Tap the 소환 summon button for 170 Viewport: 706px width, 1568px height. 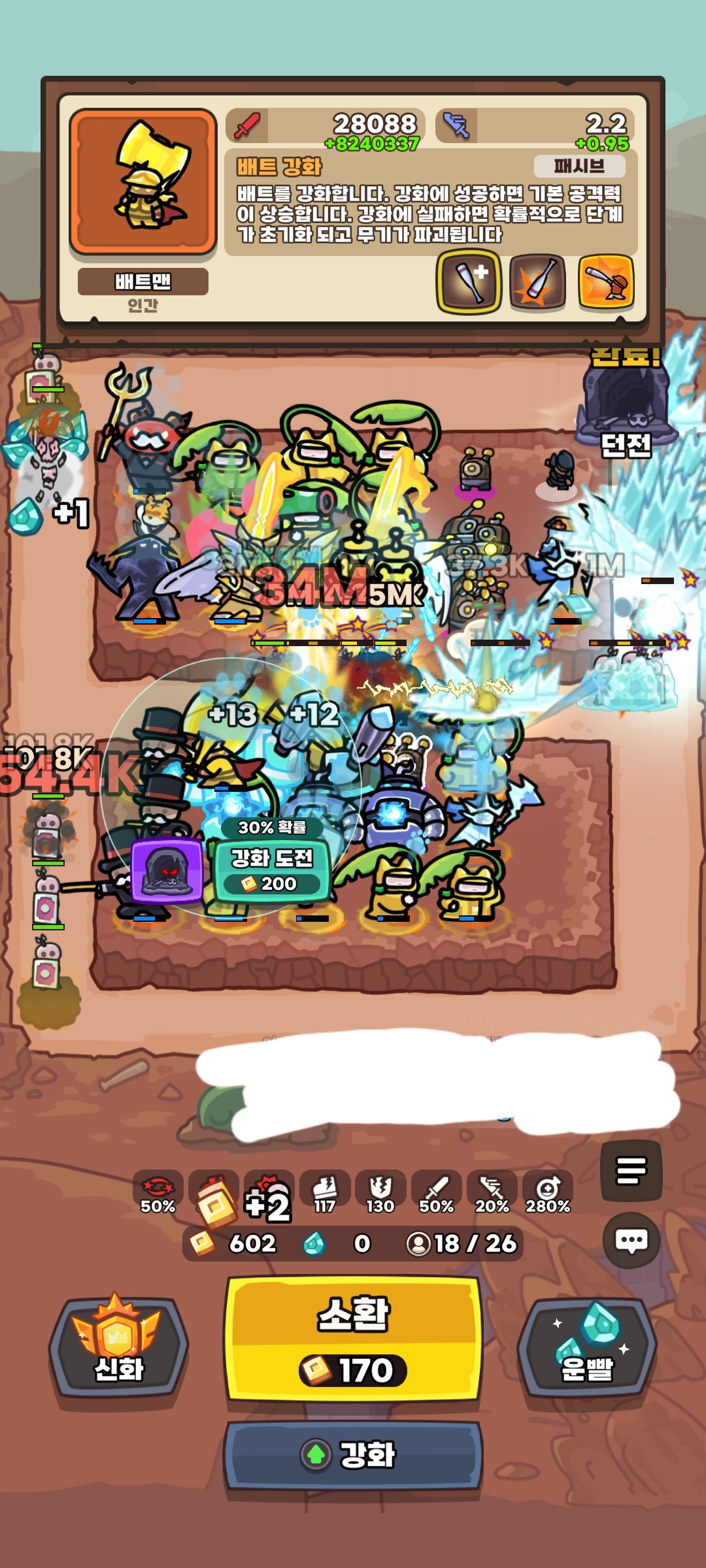pyautogui.click(x=353, y=1338)
